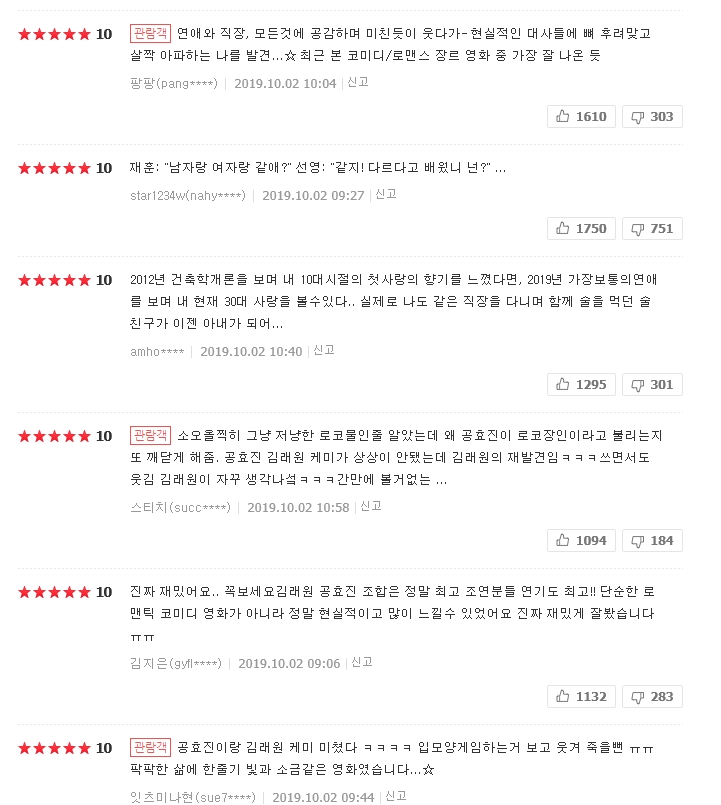Like amho****'s review with 1295 likes
Image resolution: width=721 pixels, height=805 pixels.
point(581,385)
